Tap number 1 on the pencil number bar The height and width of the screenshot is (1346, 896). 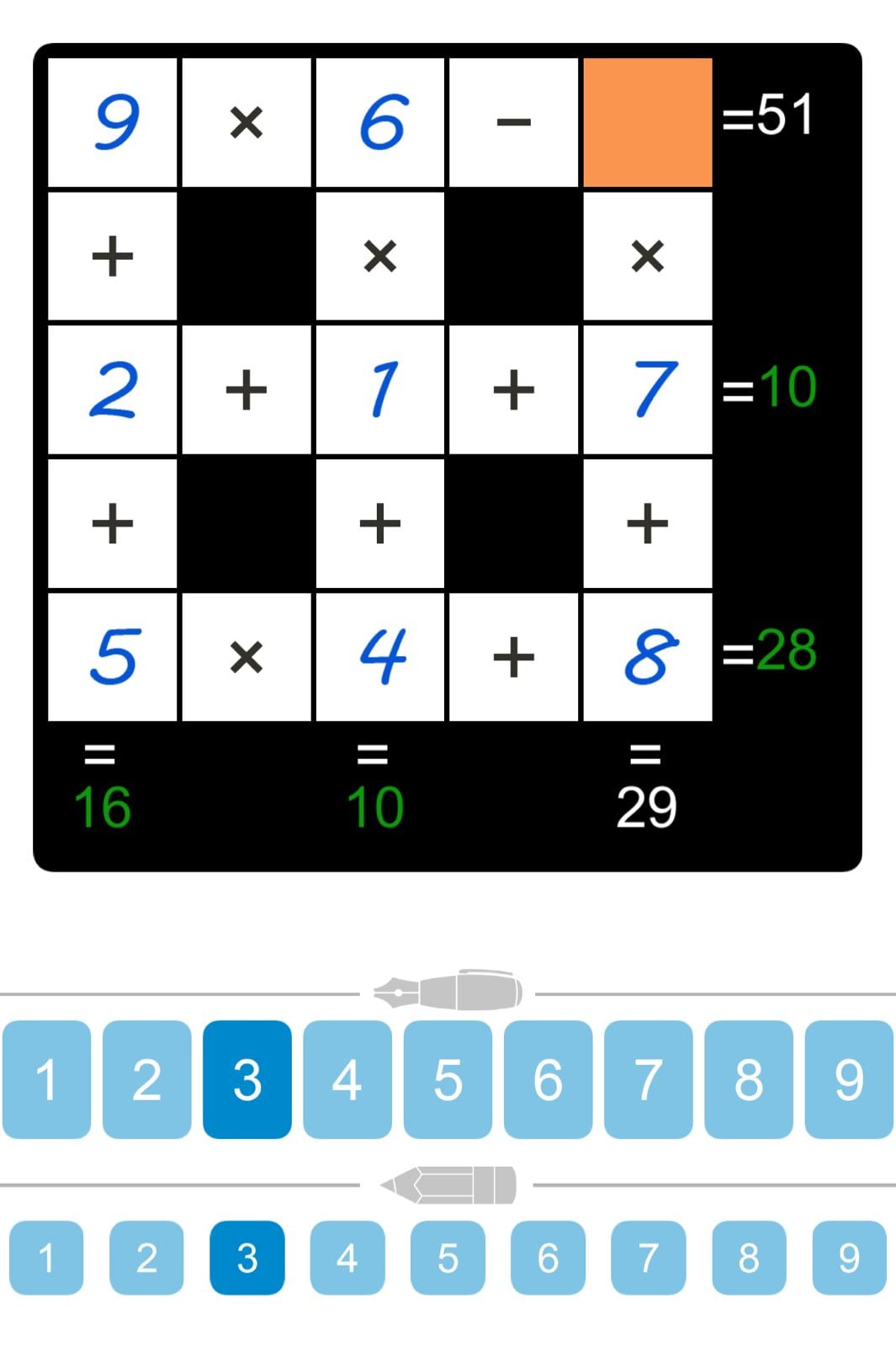48,1256
